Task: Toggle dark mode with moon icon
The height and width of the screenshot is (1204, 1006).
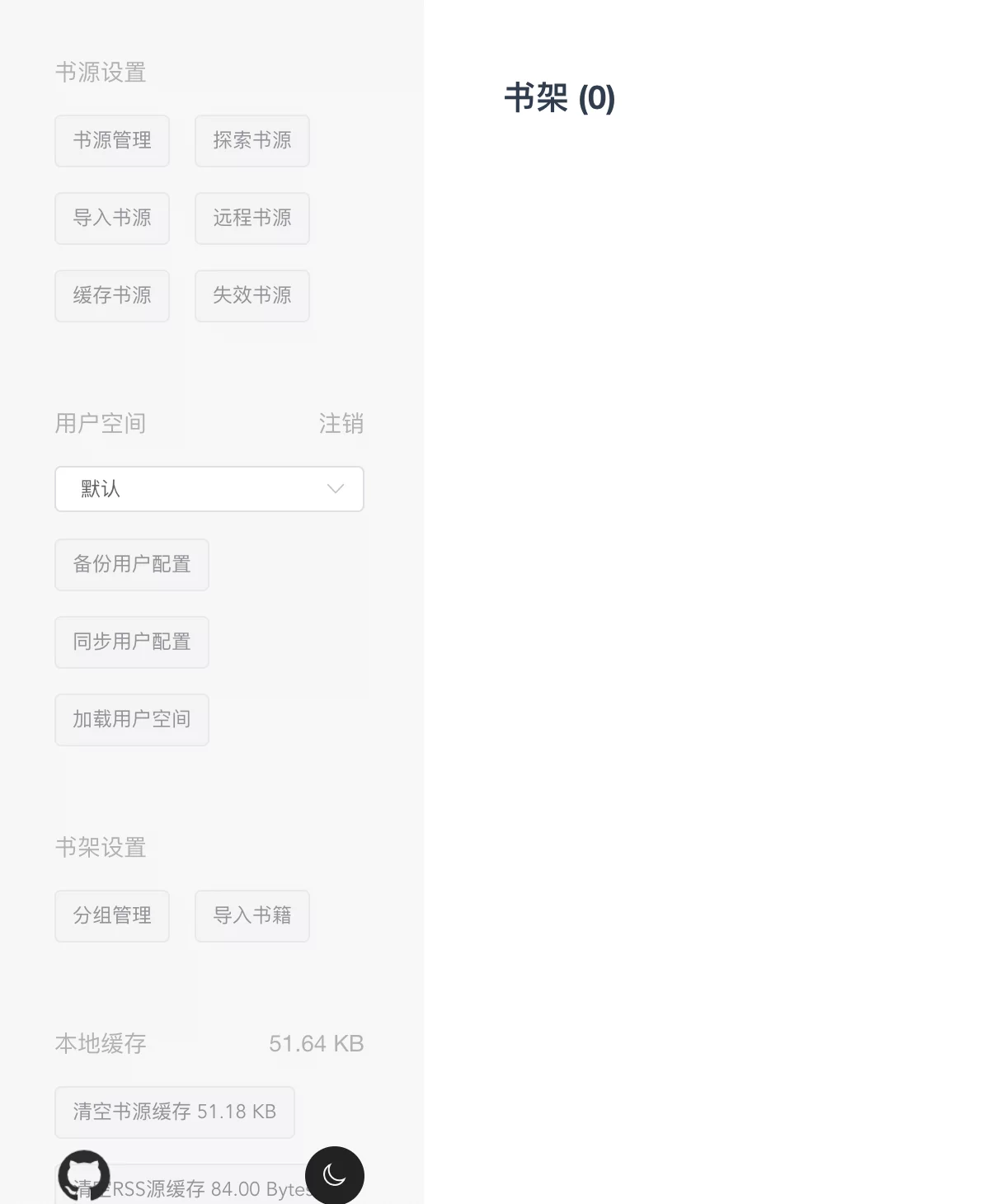Action: click(335, 1175)
